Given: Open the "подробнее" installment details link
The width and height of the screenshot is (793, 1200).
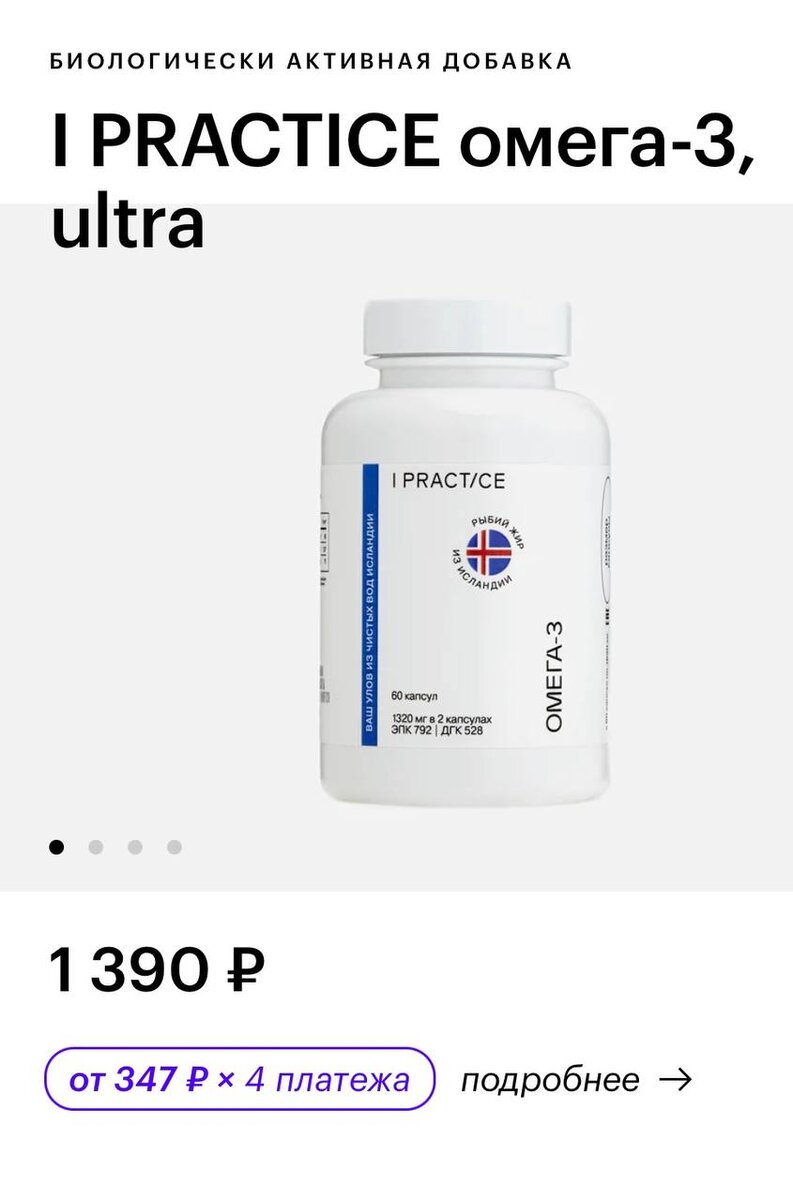Looking at the screenshot, I should pos(575,1080).
